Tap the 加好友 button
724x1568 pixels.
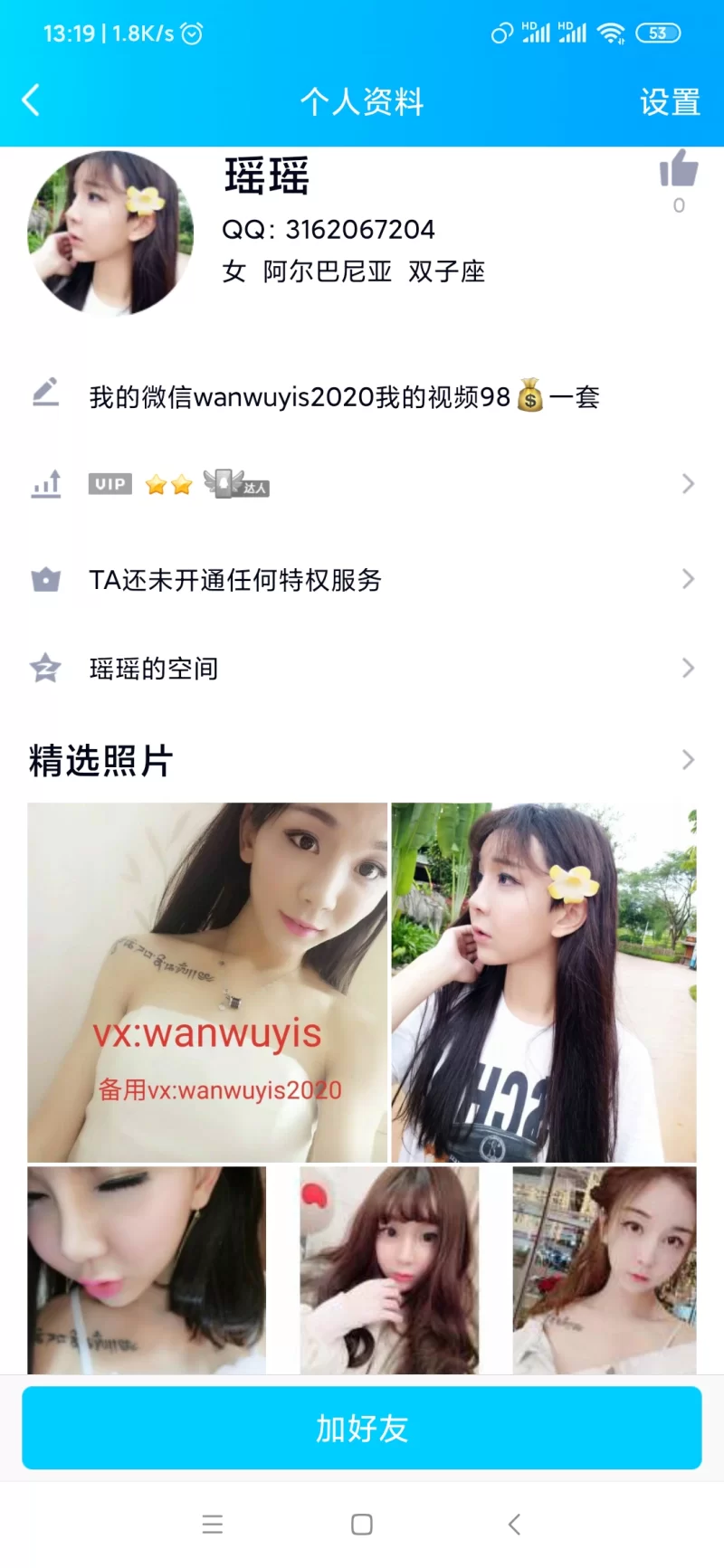click(x=362, y=1428)
